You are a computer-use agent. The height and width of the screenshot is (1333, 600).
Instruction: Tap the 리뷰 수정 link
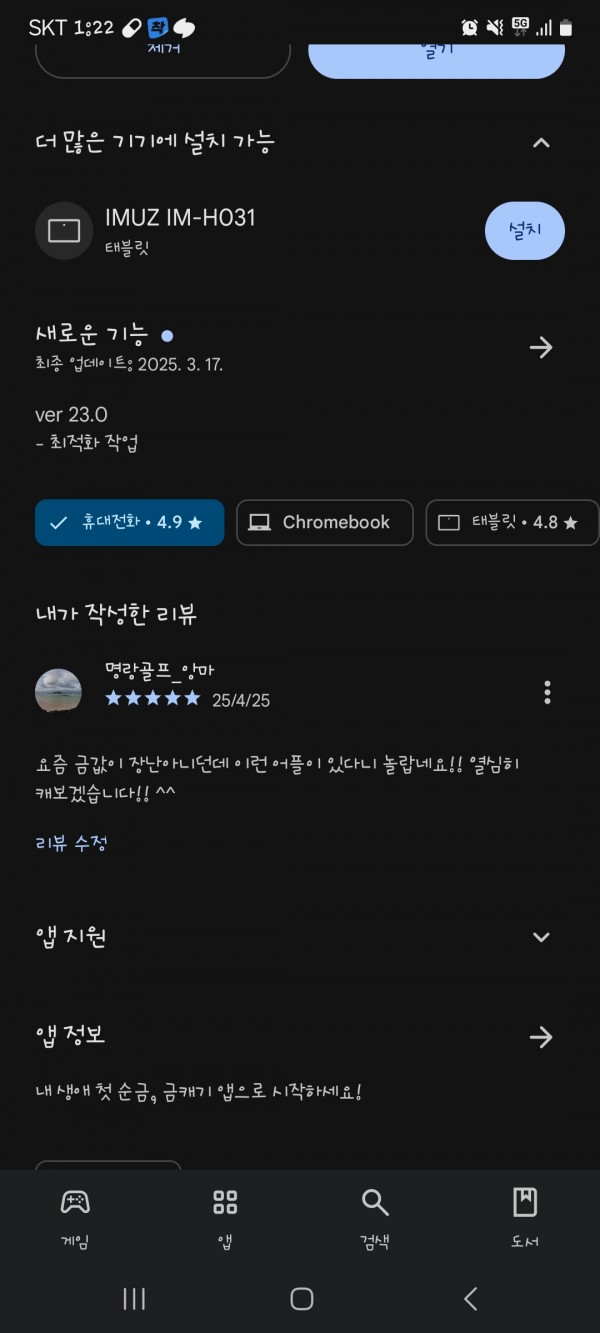[71, 843]
